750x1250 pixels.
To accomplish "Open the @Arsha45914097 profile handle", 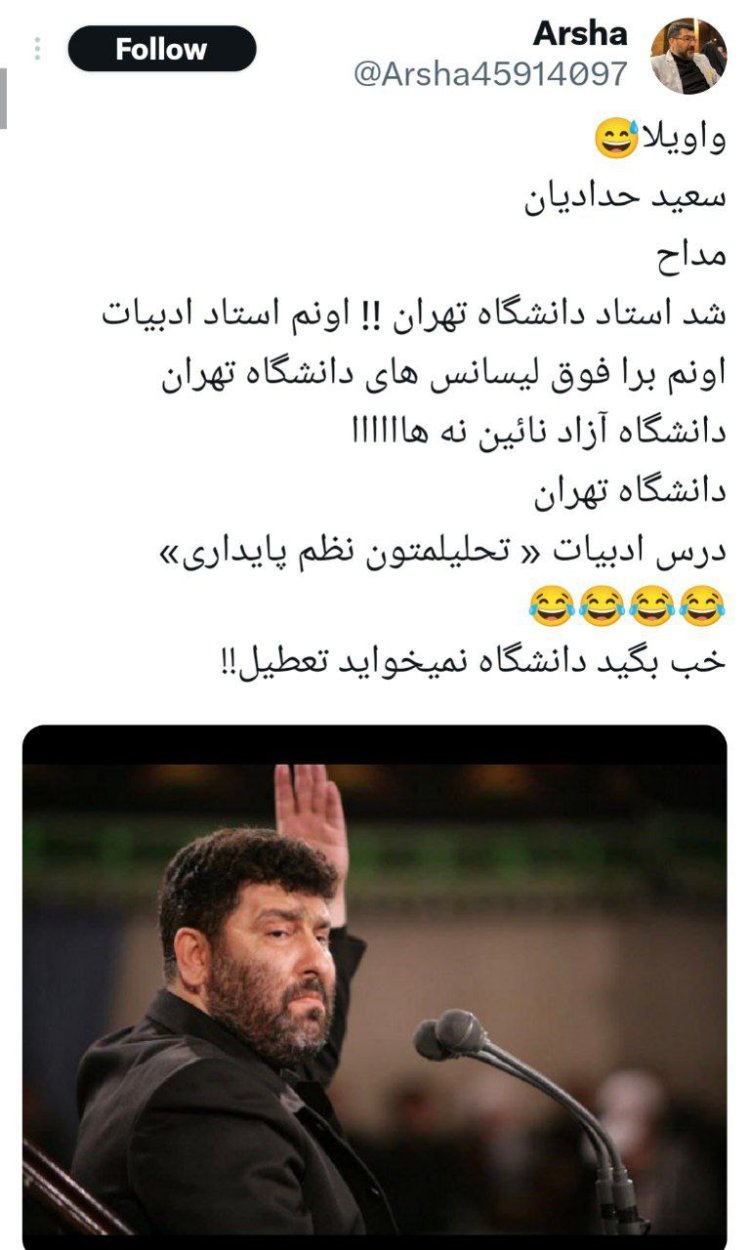I will (x=490, y=75).
